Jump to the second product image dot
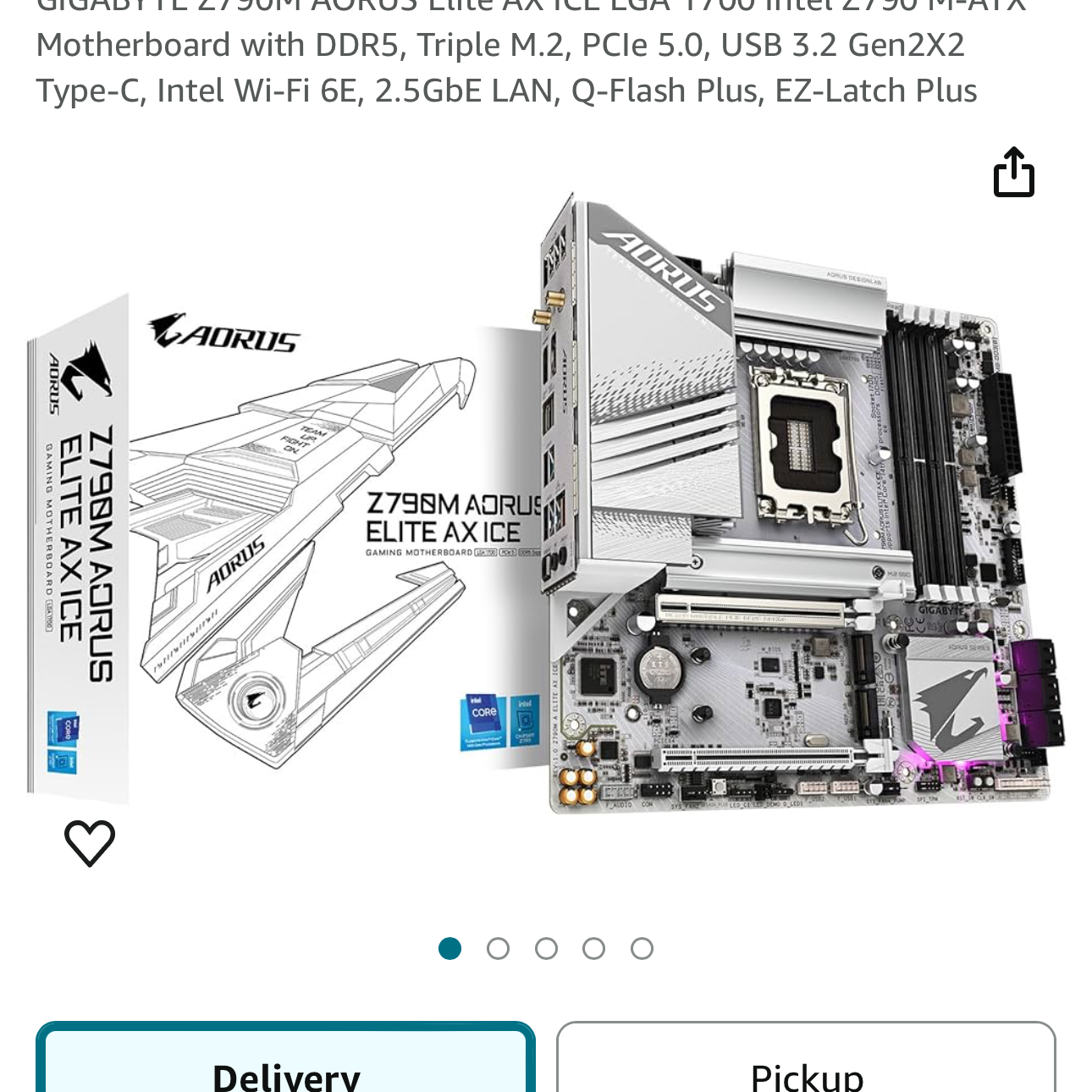The image size is (1092, 1092). [x=498, y=948]
